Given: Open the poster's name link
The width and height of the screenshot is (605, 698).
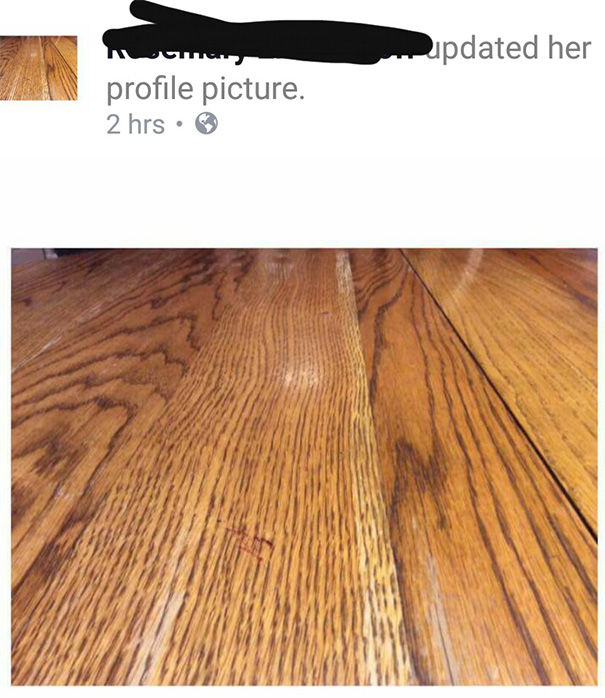Looking at the screenshot, I should 262,46.
